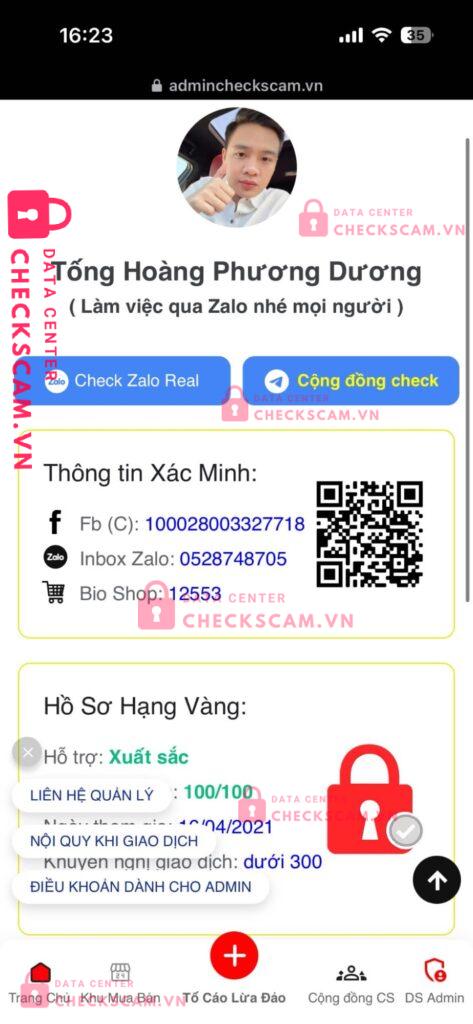Open the Cộng đồng check Telegram button
473x1024 pixels.
coord(351,381)
